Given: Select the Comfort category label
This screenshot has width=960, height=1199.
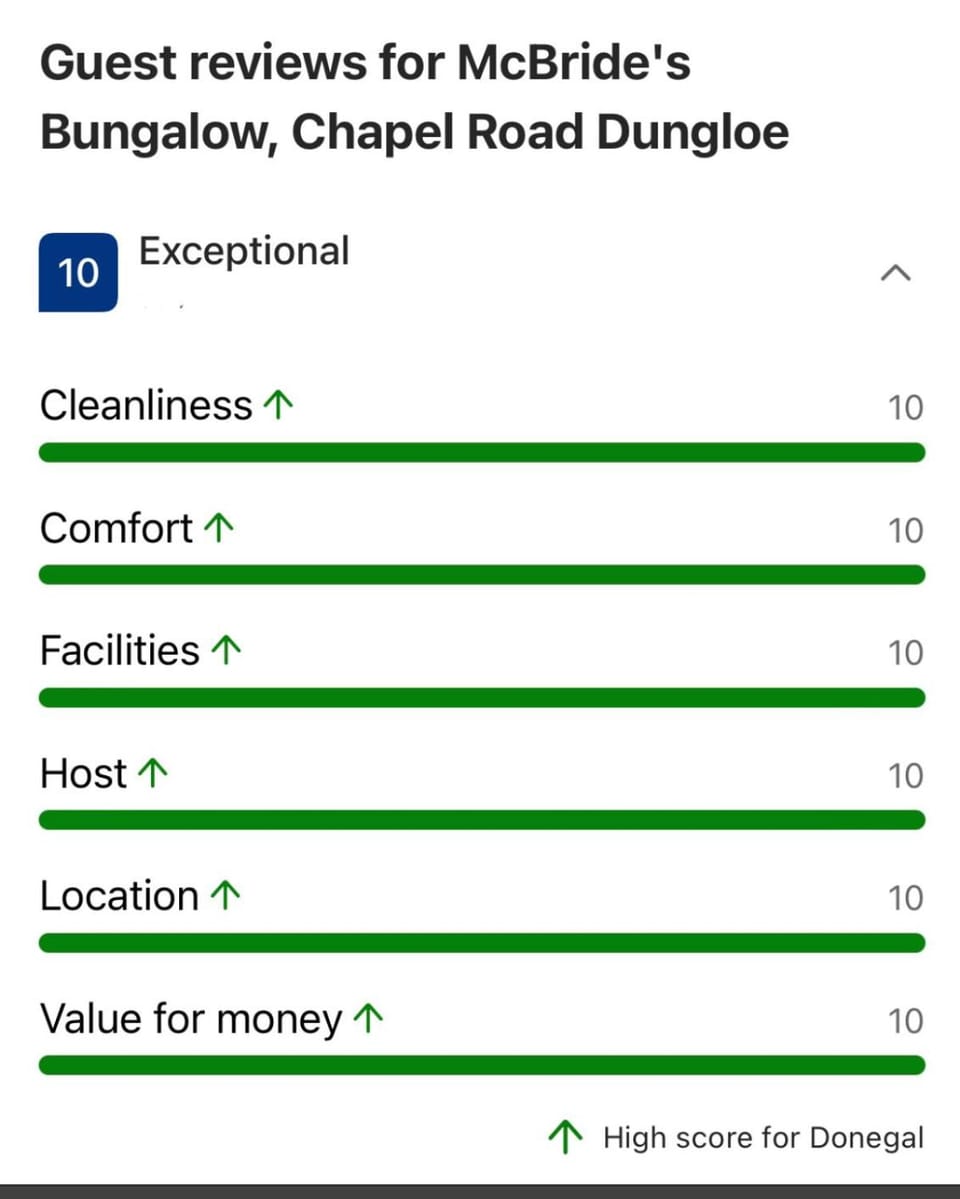Looking at the screenshot, I should click(x=115, y=527).
